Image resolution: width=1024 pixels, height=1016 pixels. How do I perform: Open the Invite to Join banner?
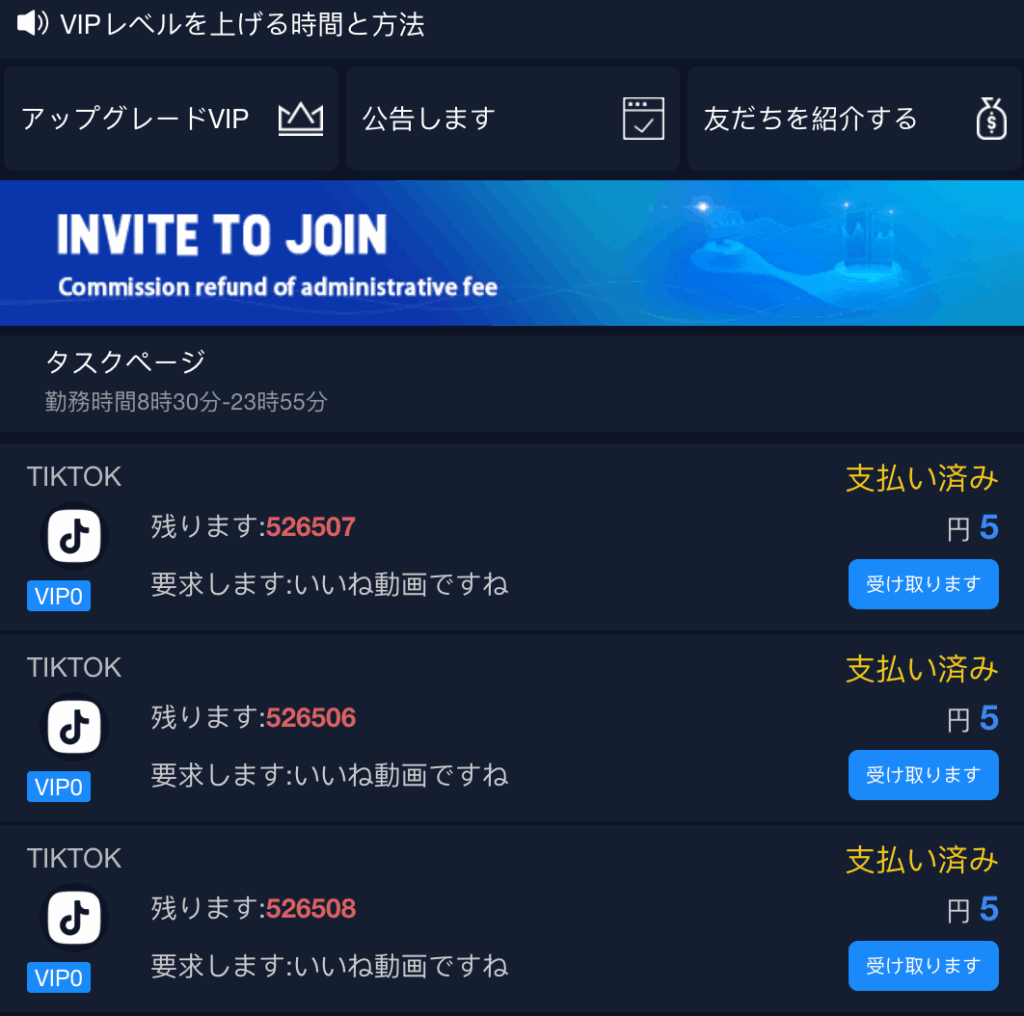tap(512, 253)
